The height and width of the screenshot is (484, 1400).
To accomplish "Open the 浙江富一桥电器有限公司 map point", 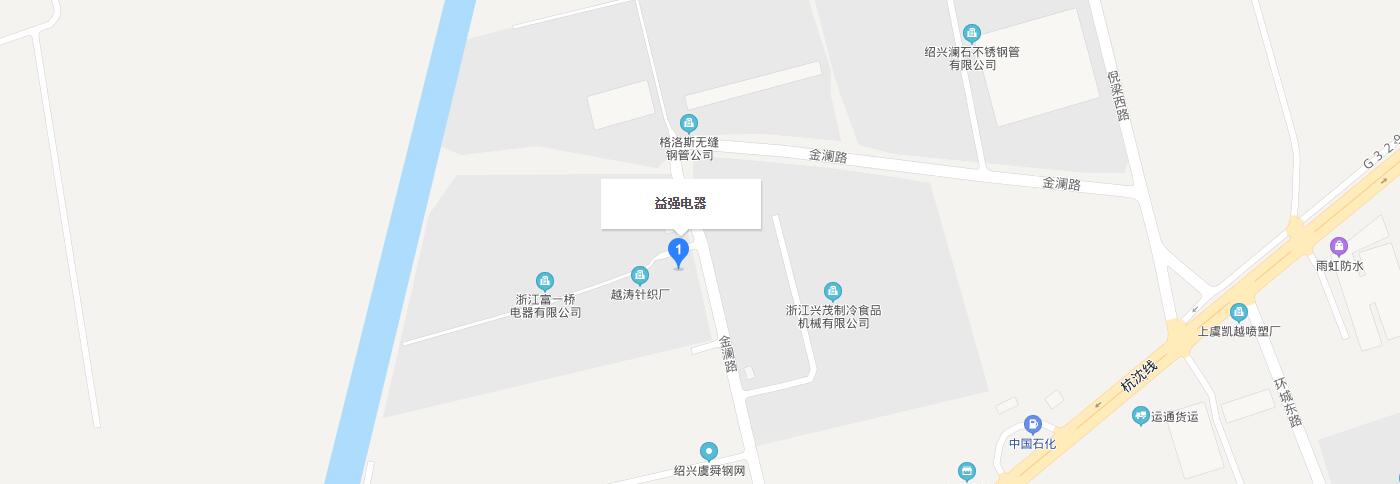I will pos(545,281).
